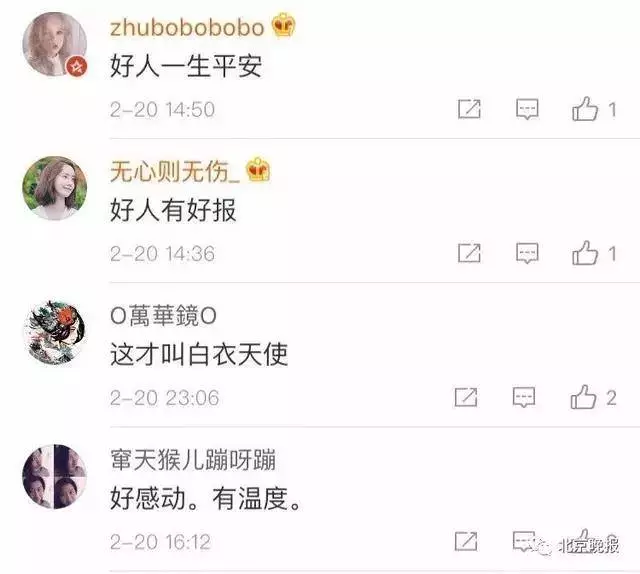Open the avatar of 窜天猴儿蹦呀蹦
Viewport: 640px width, 574px height.
[x=54, y=476]
